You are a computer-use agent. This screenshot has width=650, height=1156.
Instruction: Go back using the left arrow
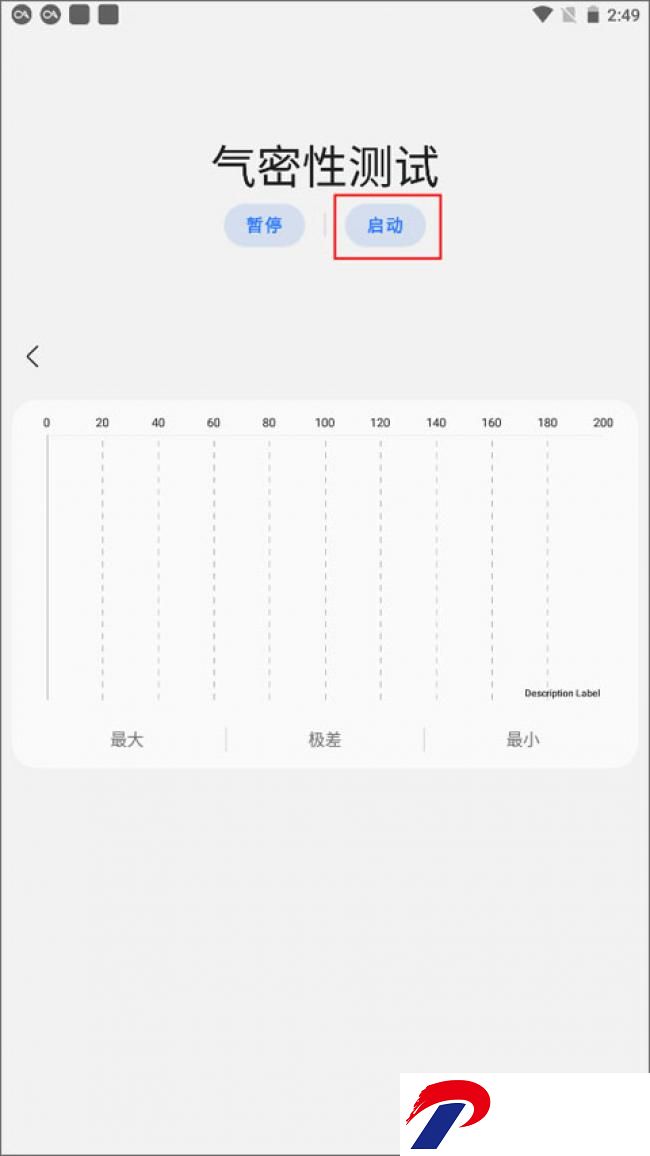[32, 357]
